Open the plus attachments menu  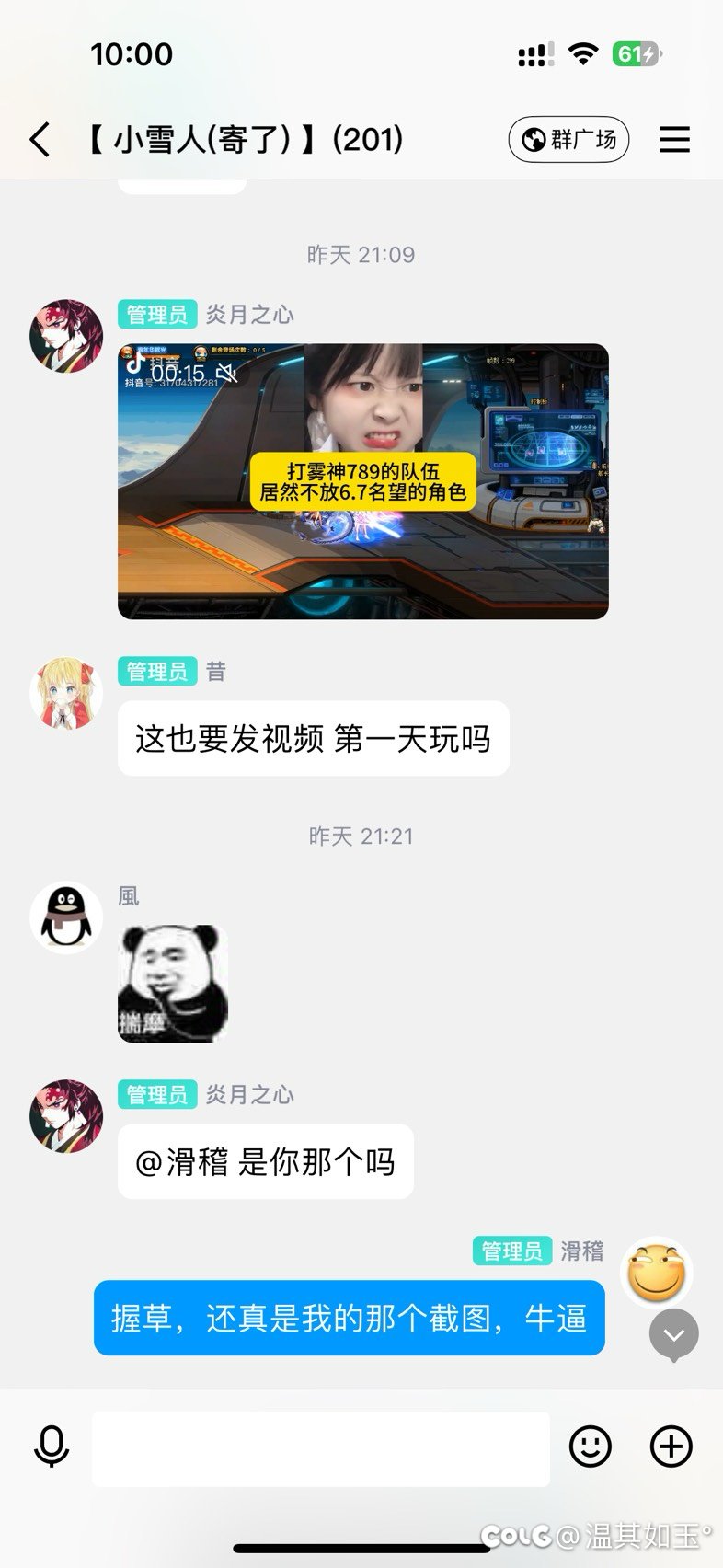[x=671, y=1447]
